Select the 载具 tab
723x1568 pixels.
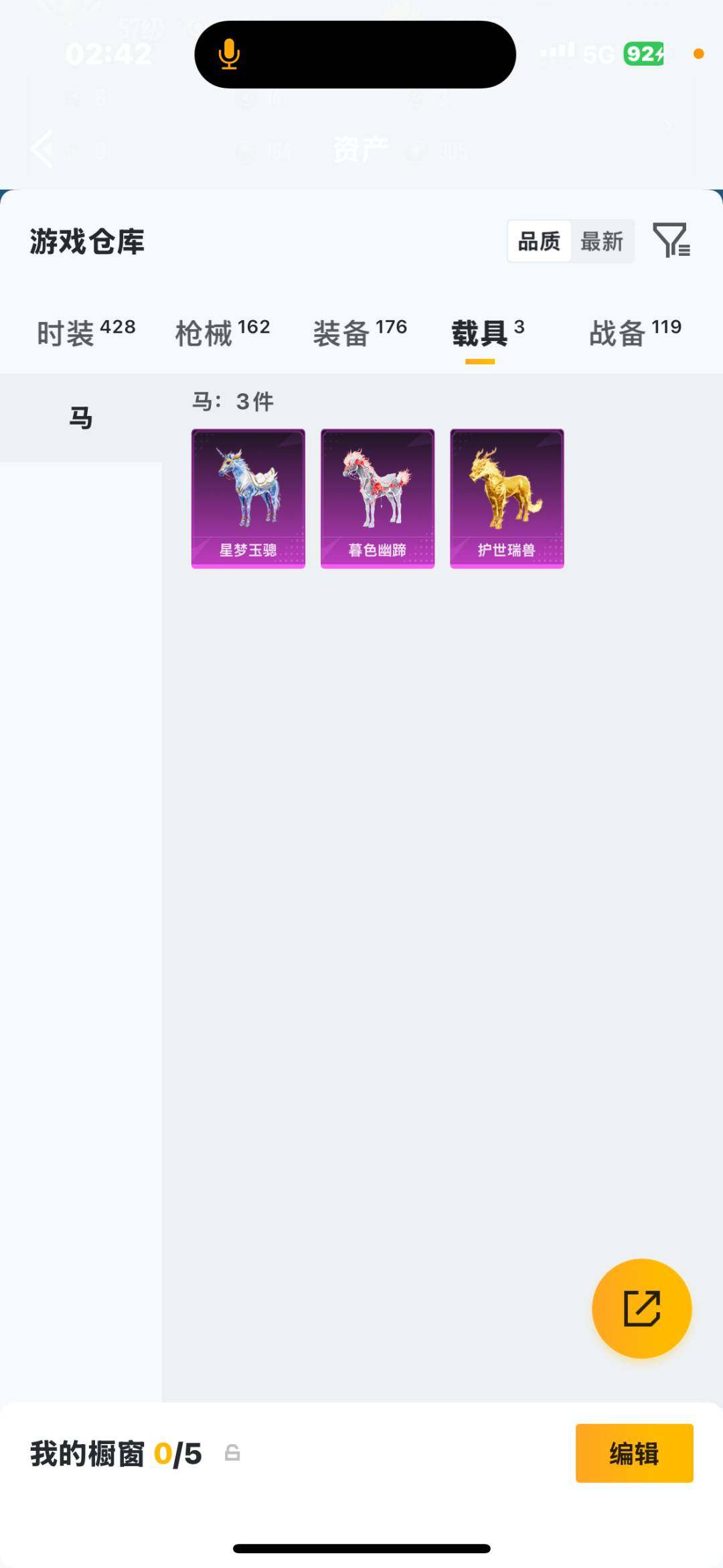[x=487, y=333]
